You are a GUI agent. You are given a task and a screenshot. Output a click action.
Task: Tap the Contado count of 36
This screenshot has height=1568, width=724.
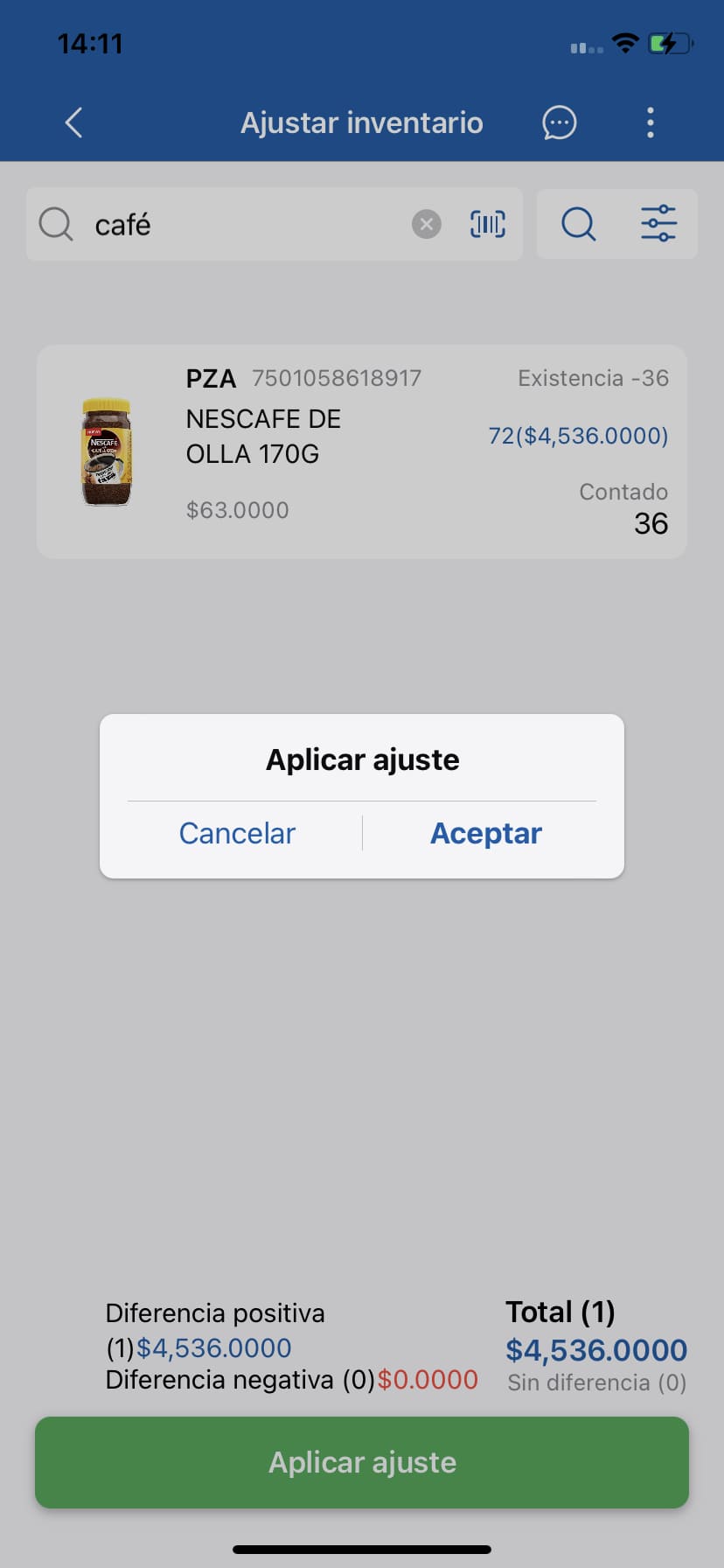click(651, 523)
